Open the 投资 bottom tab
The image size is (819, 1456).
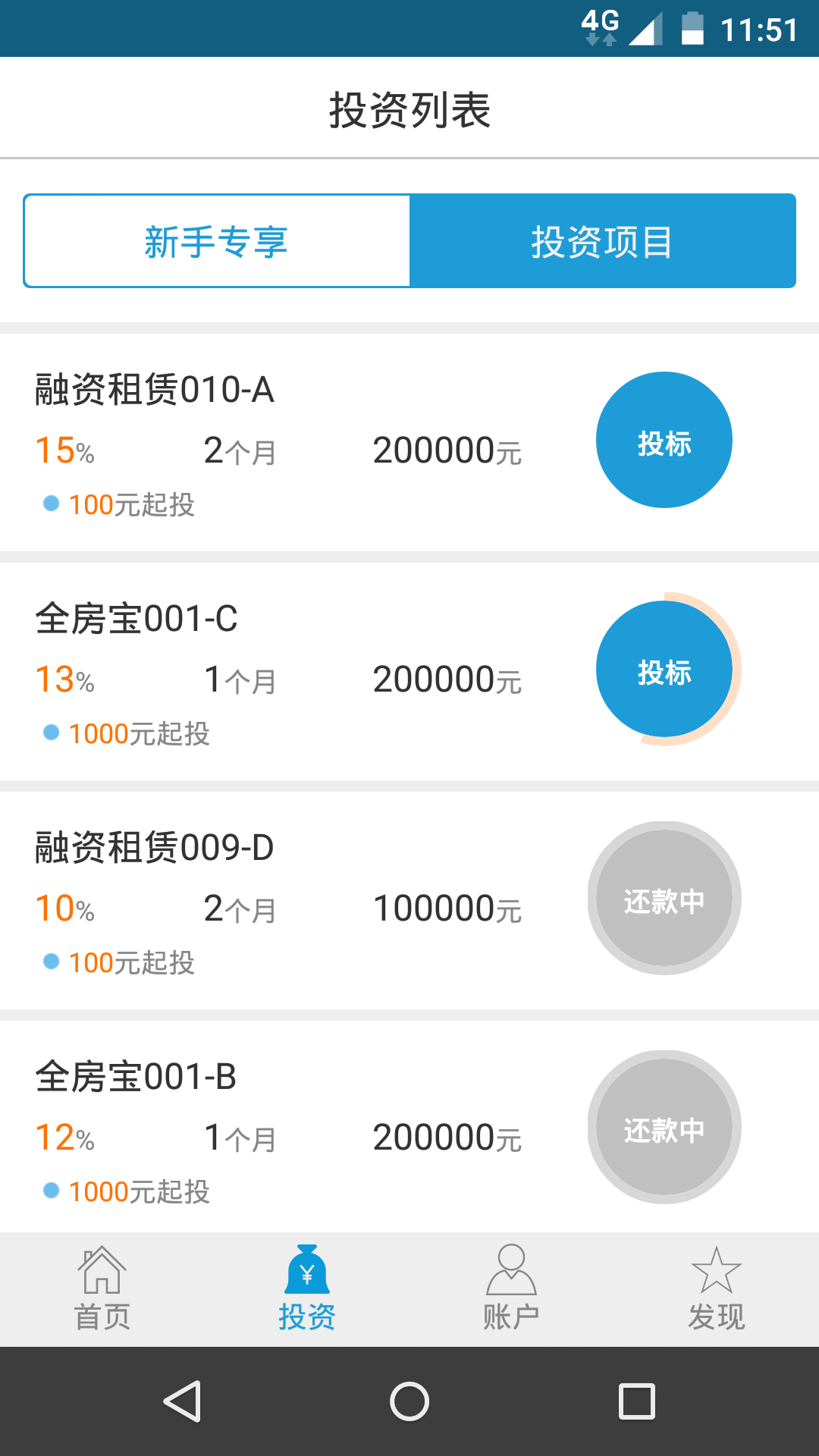coord(307,1290)
